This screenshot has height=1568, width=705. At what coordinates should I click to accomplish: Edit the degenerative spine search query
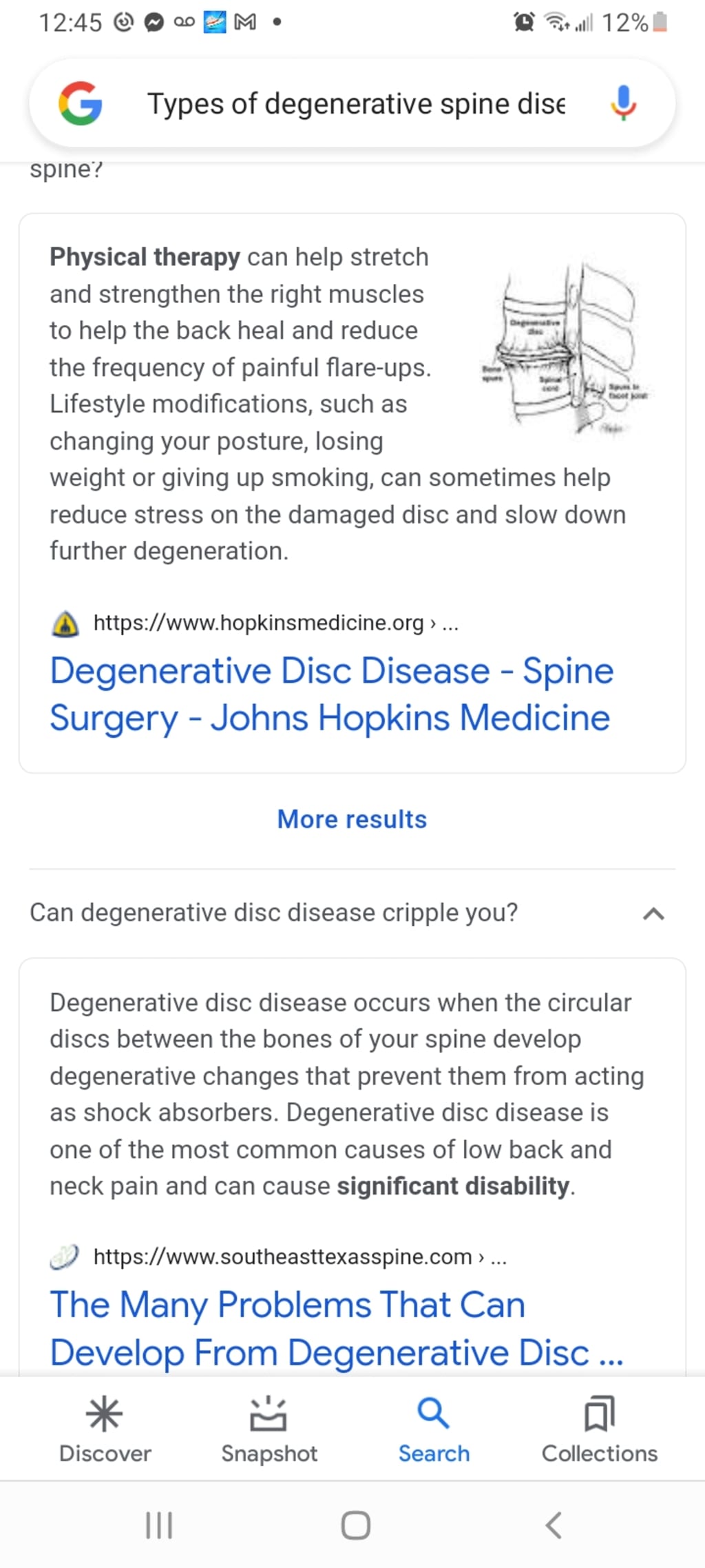356,104
